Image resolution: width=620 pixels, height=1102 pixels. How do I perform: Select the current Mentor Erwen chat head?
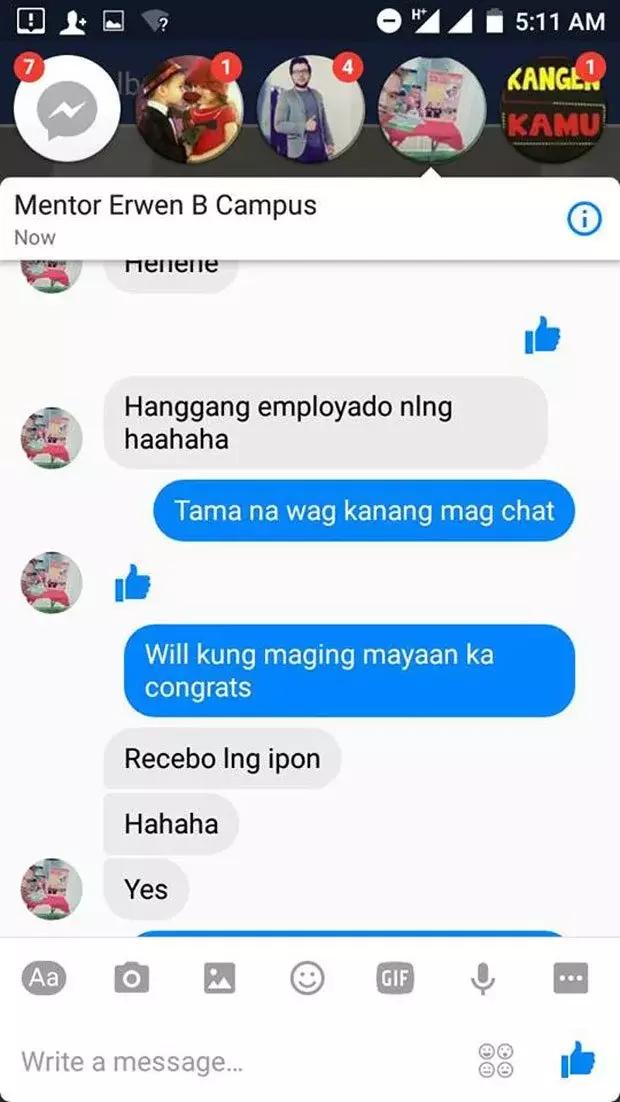[432, 110]
